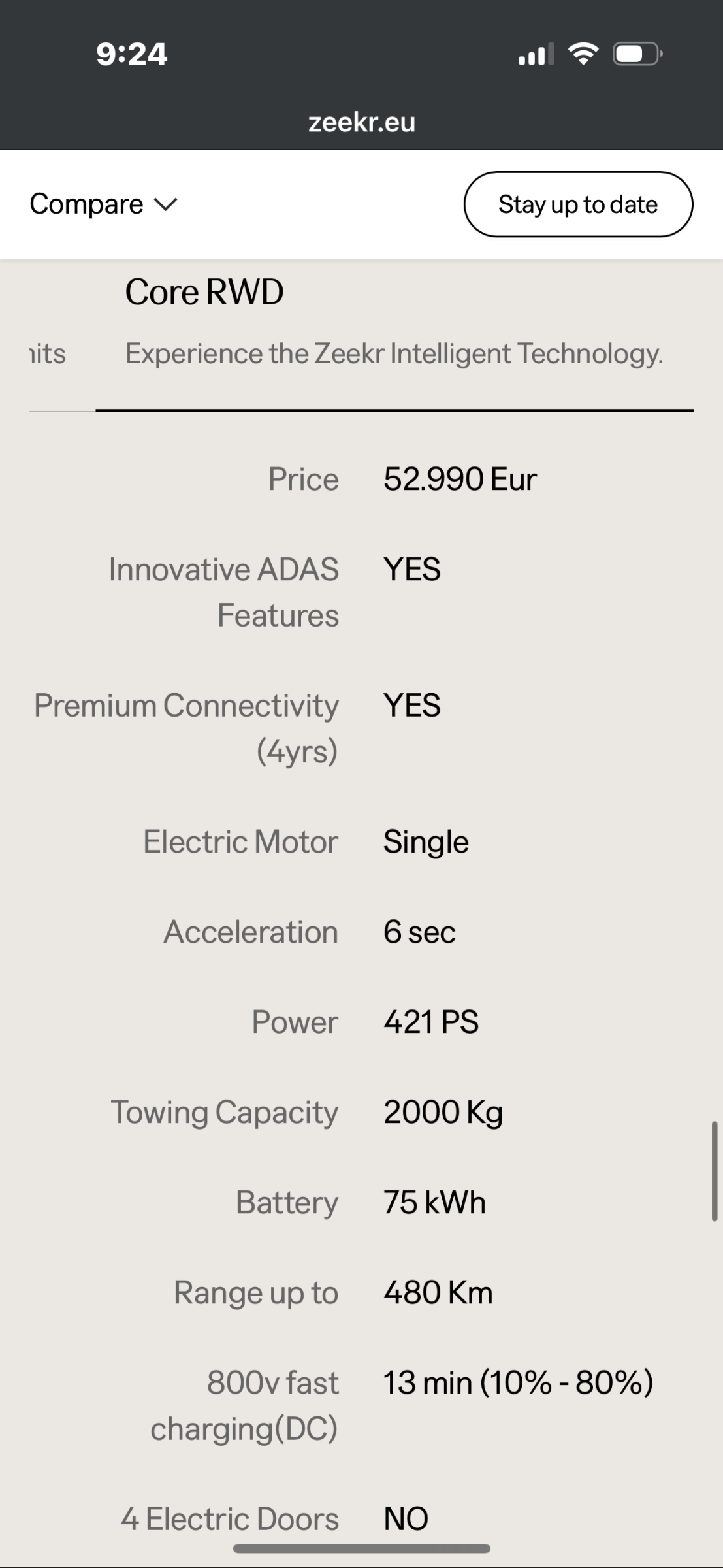Tap the Stay up to date button
723x1568 pixels.
[578, 204]
